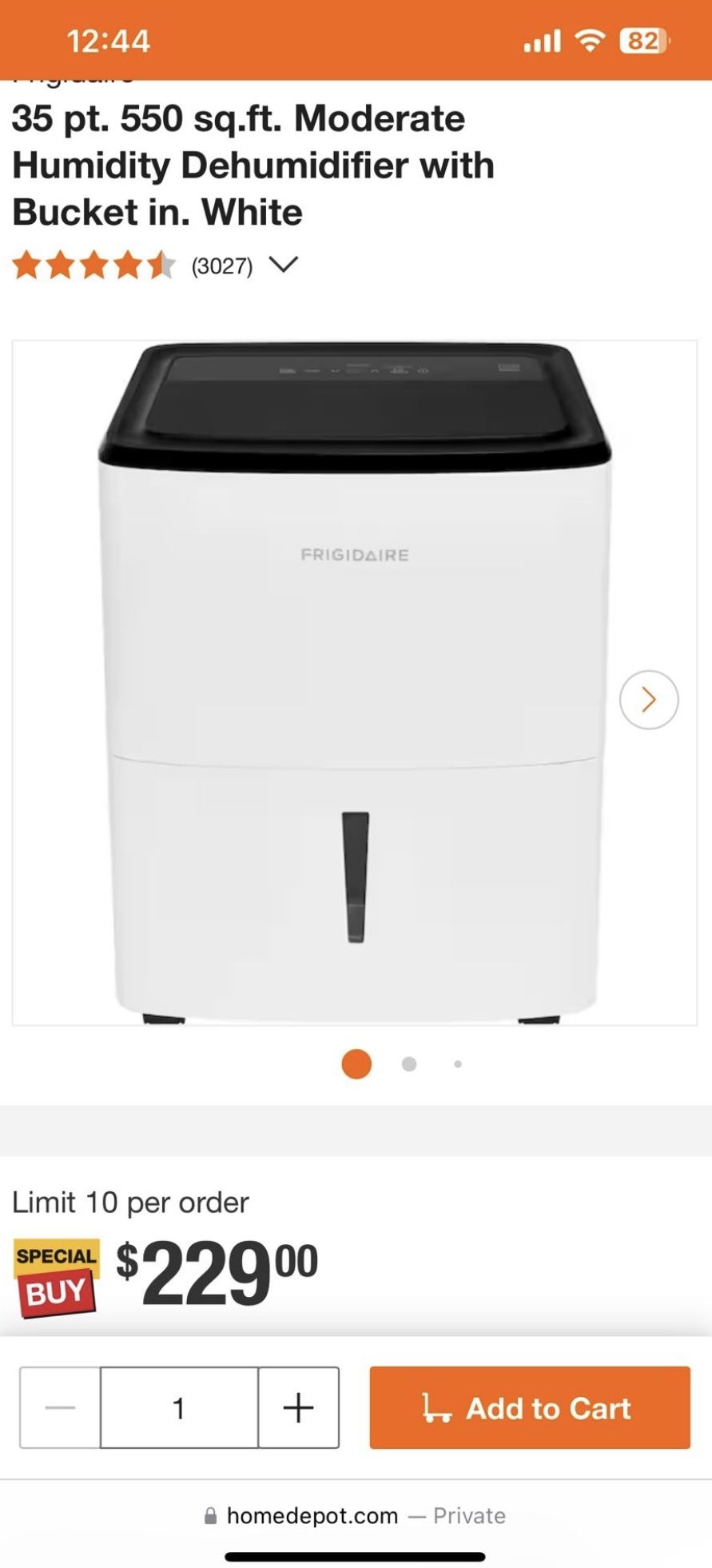Click the cart icon in Add to Cart
This screenshot has height=1568, width=712.
438,1408
